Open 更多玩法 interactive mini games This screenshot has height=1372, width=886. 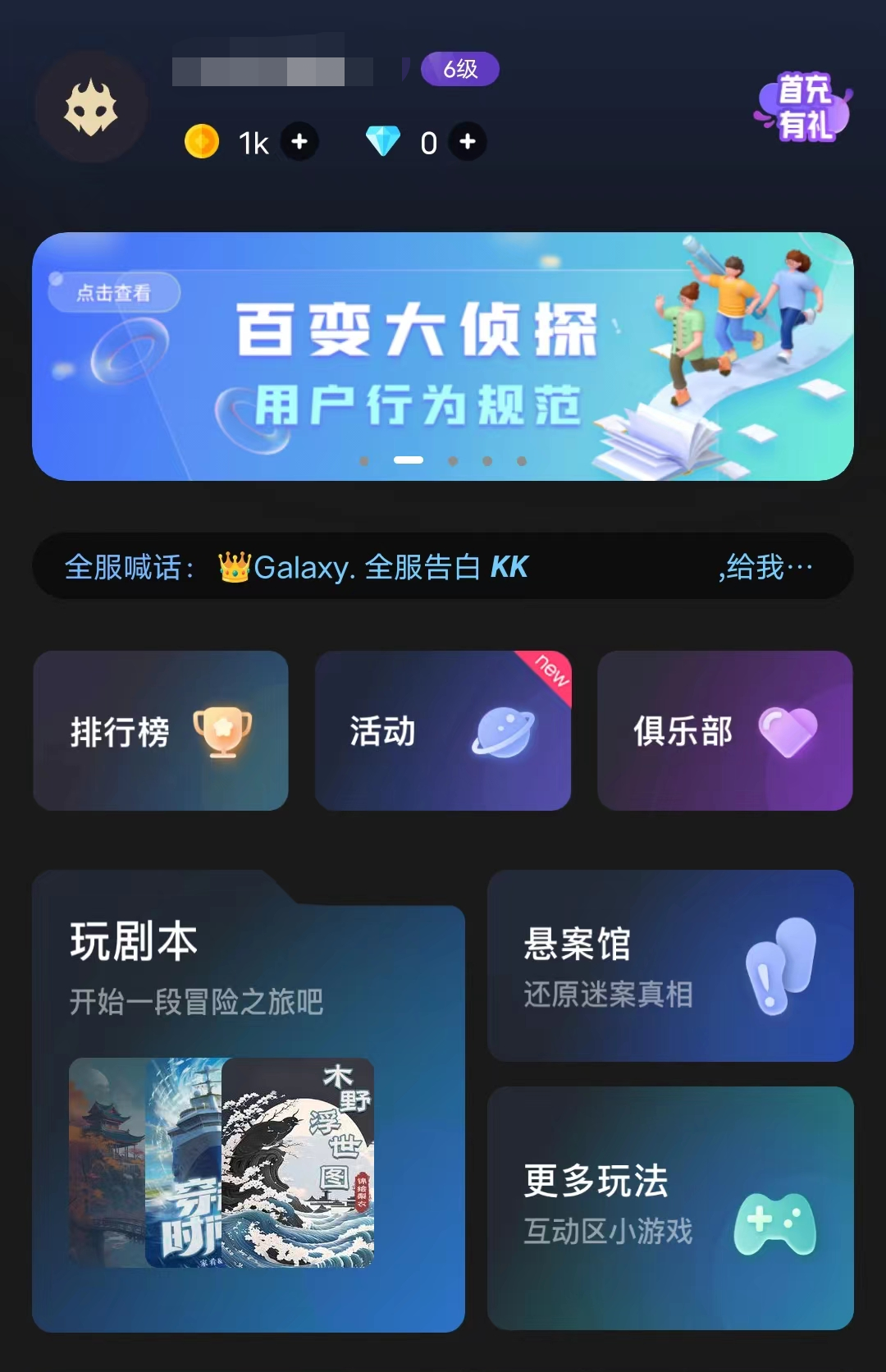[670, 1207]
